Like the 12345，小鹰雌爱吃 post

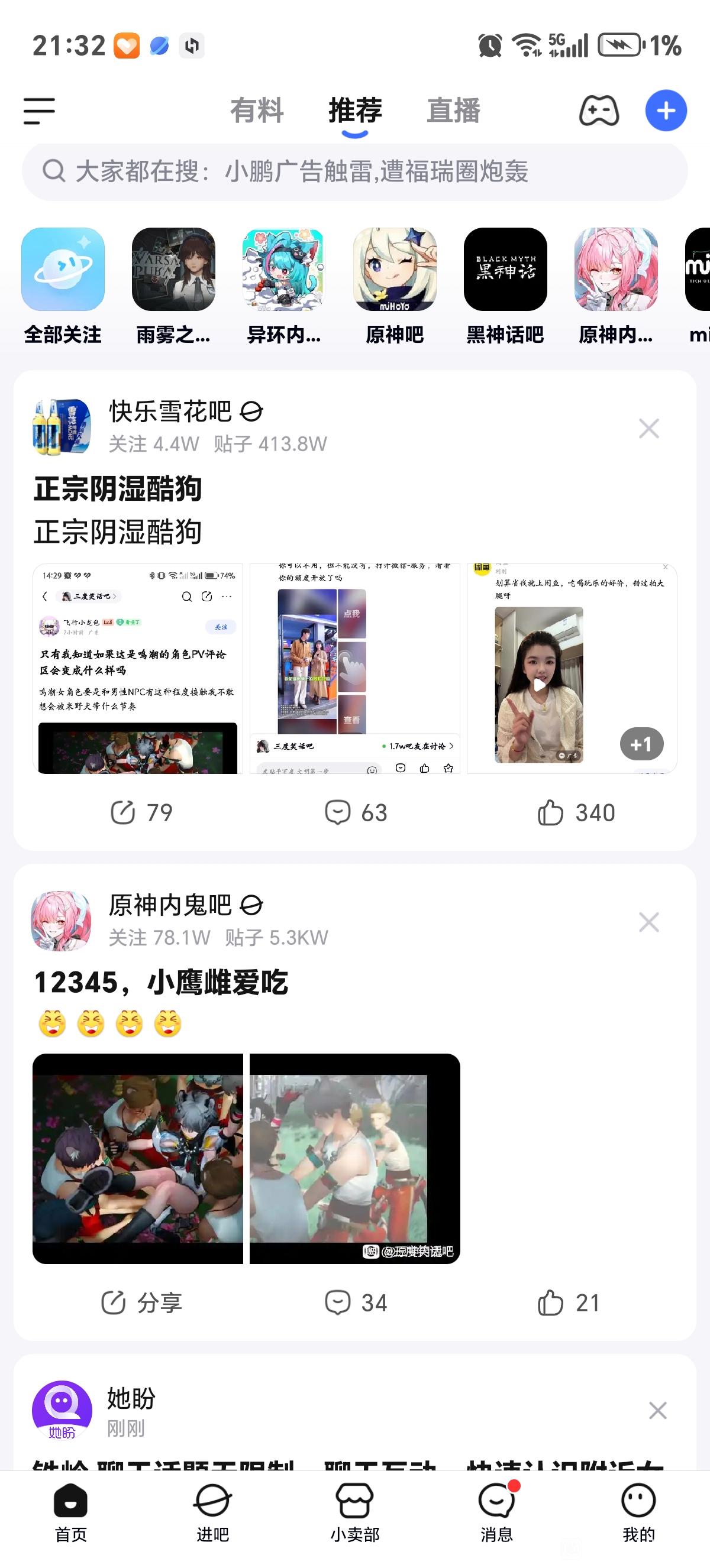[569, 1303]
